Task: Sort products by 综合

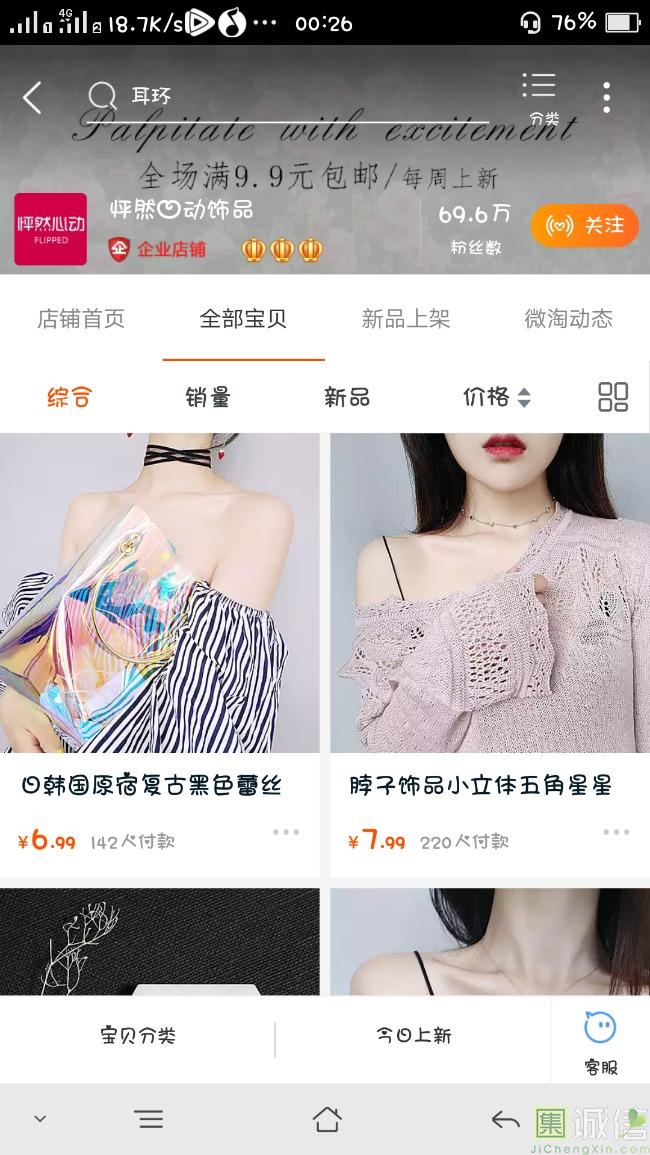Action: (69, 397)
